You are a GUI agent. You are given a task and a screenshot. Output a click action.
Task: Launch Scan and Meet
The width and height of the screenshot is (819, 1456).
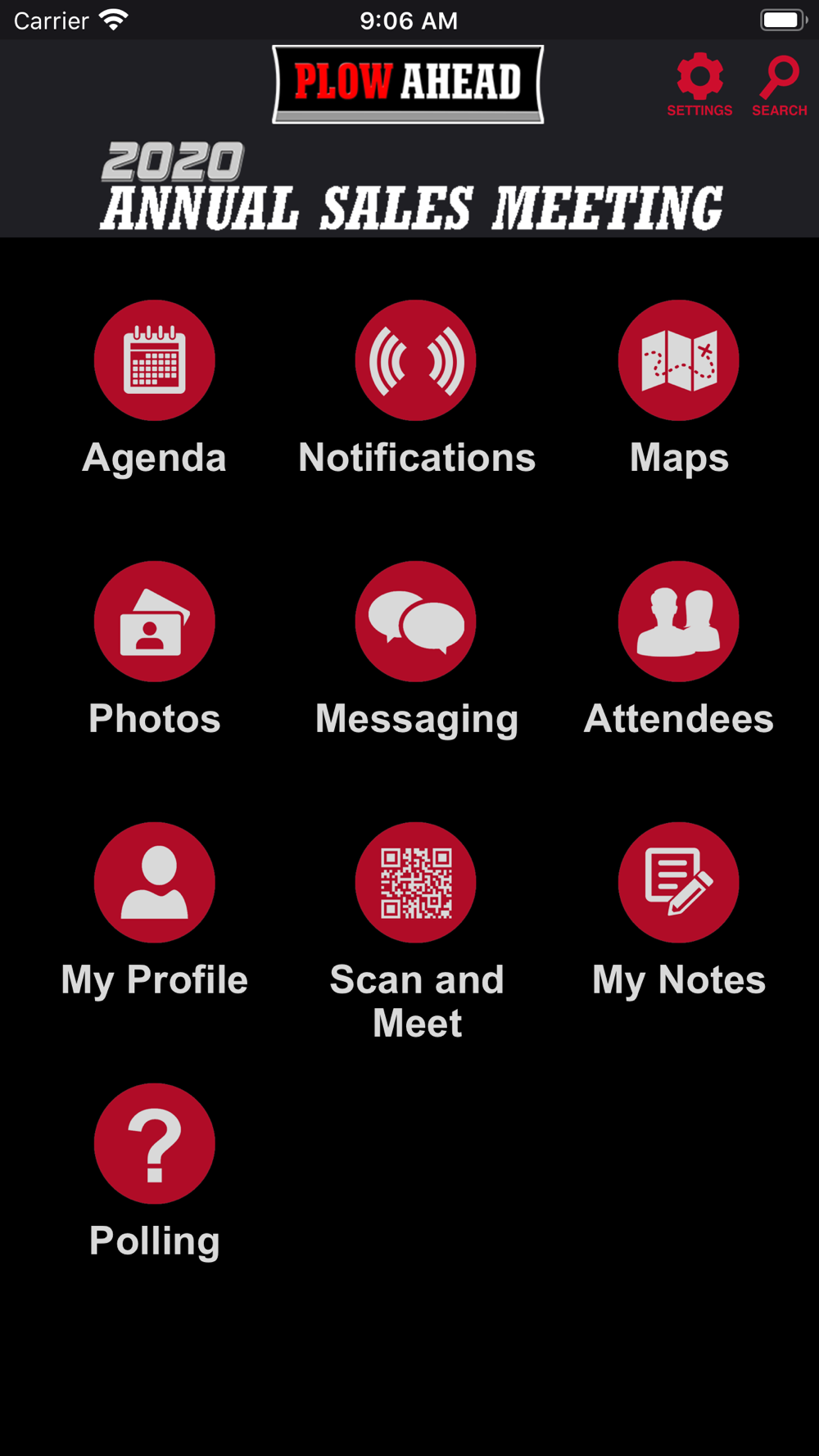coord(416,883)
